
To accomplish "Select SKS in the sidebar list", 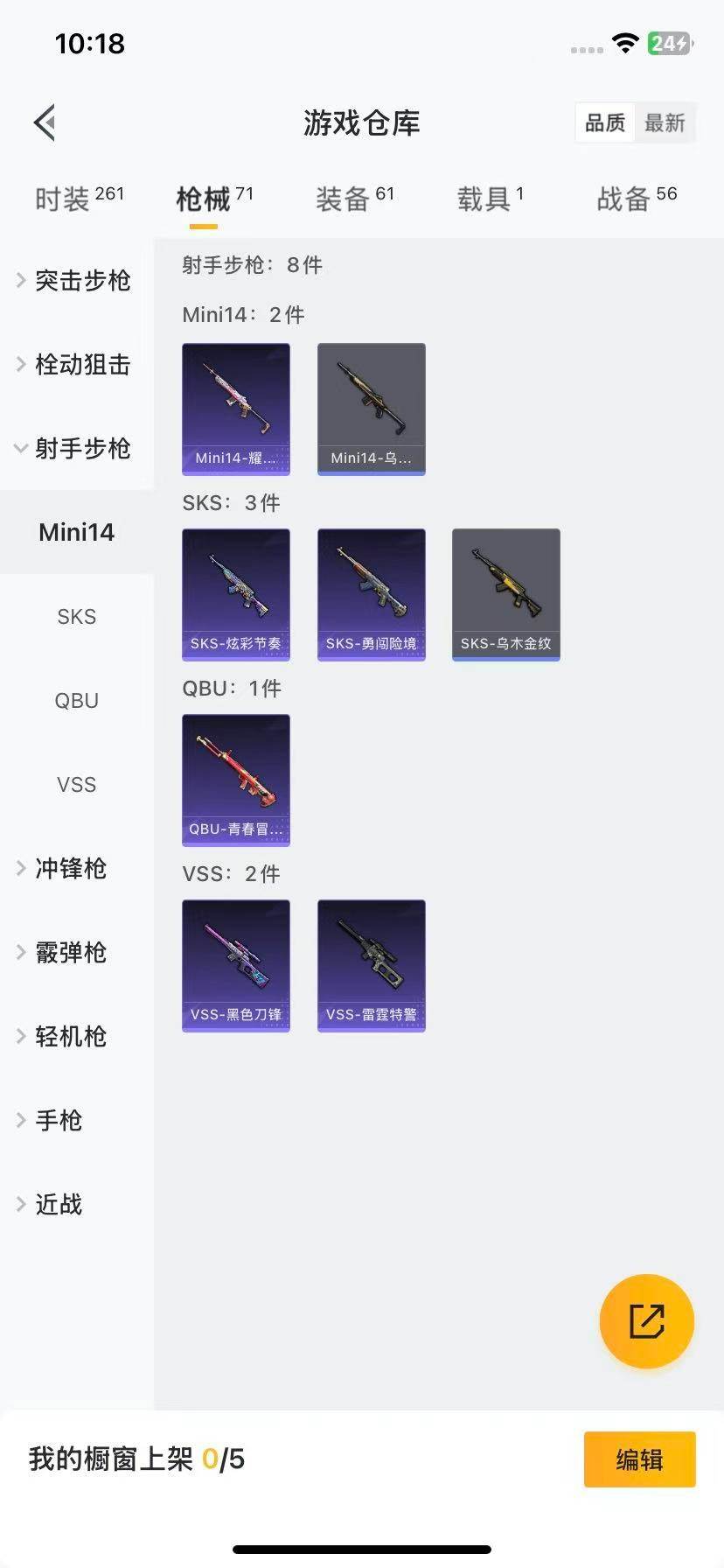I will click(76, 617).
